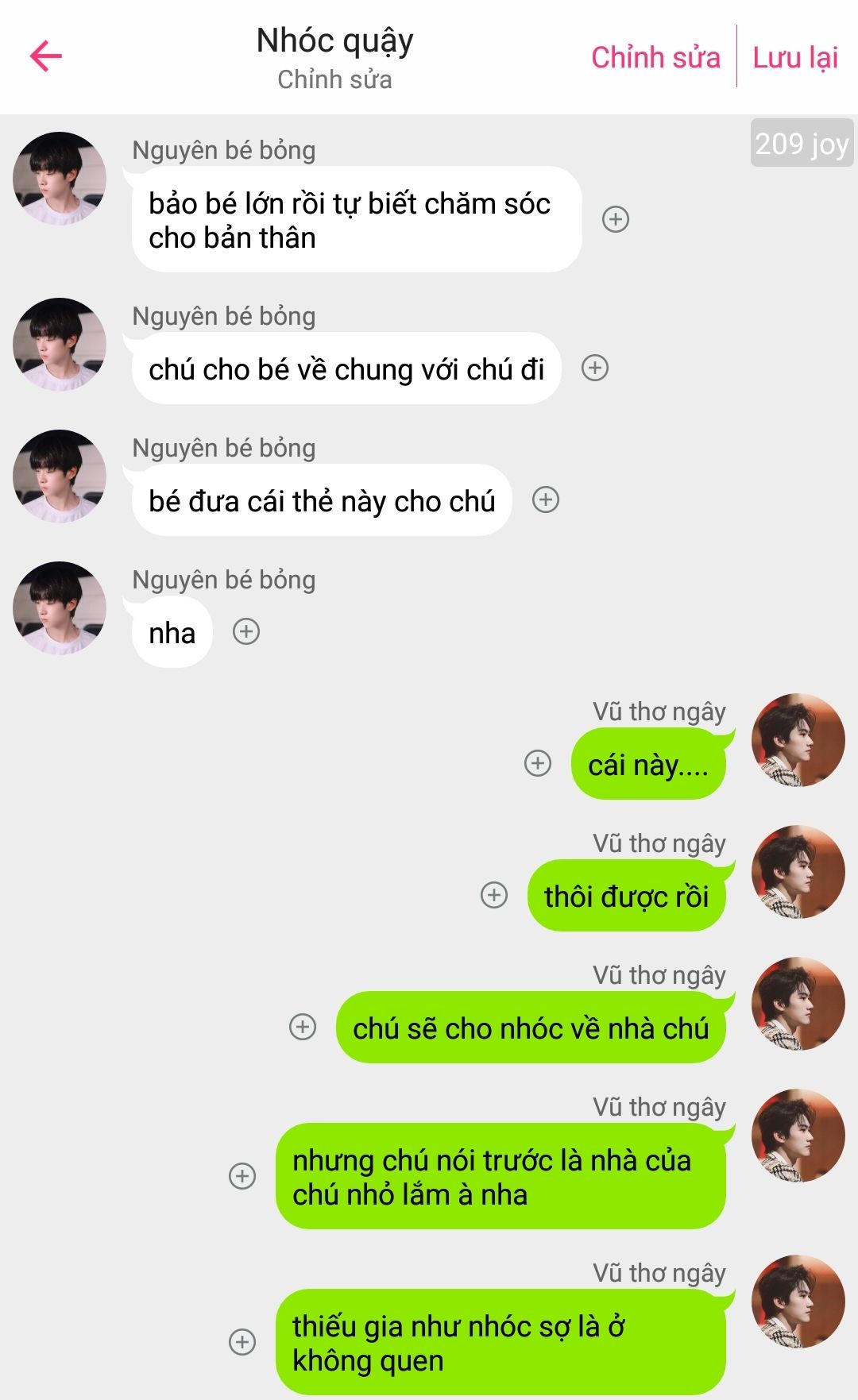Go back using the pink arrow
858x1400 pixels.
(x=46, y=56)
